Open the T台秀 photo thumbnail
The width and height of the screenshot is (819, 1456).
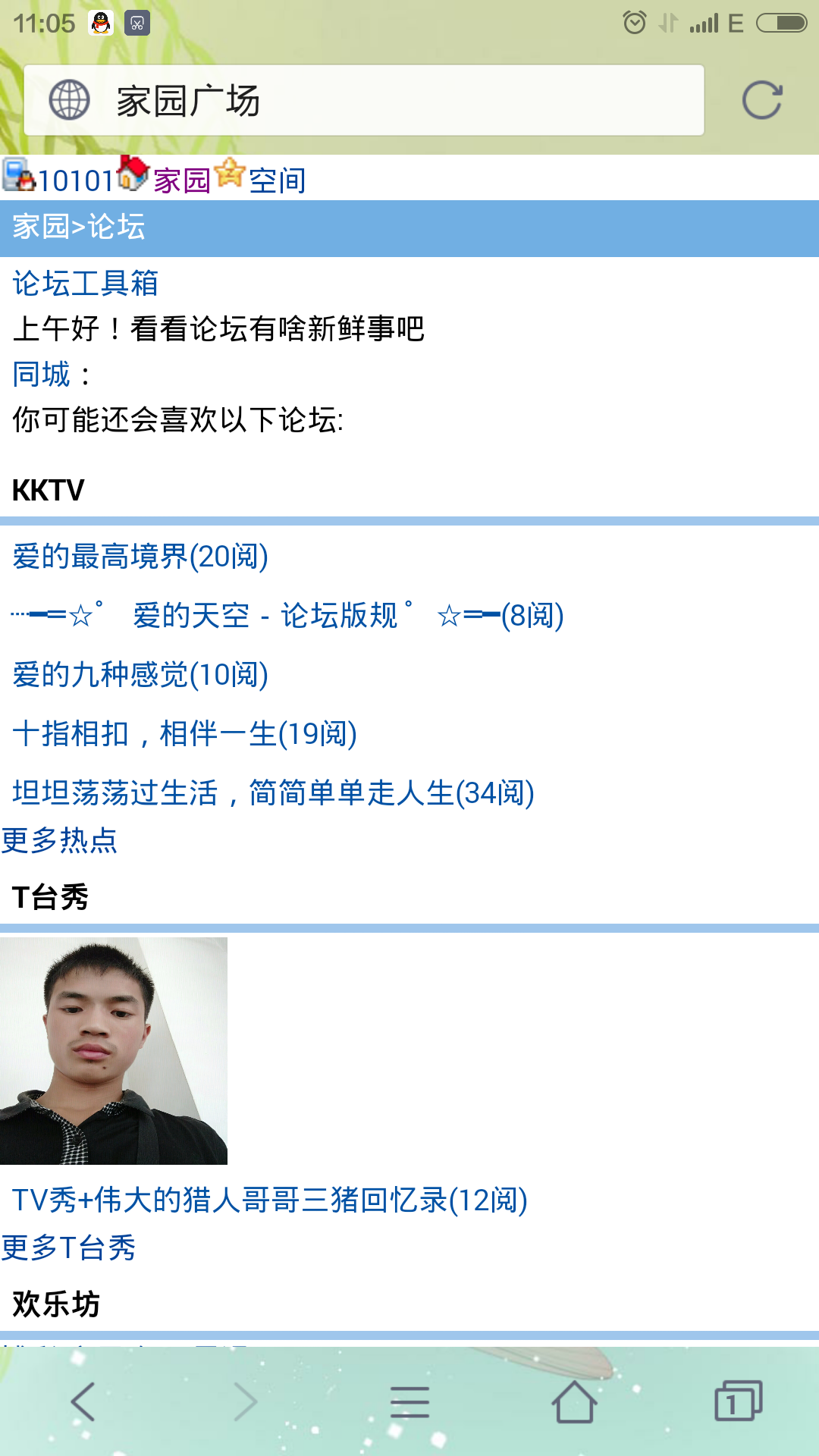pos(114,1051)
